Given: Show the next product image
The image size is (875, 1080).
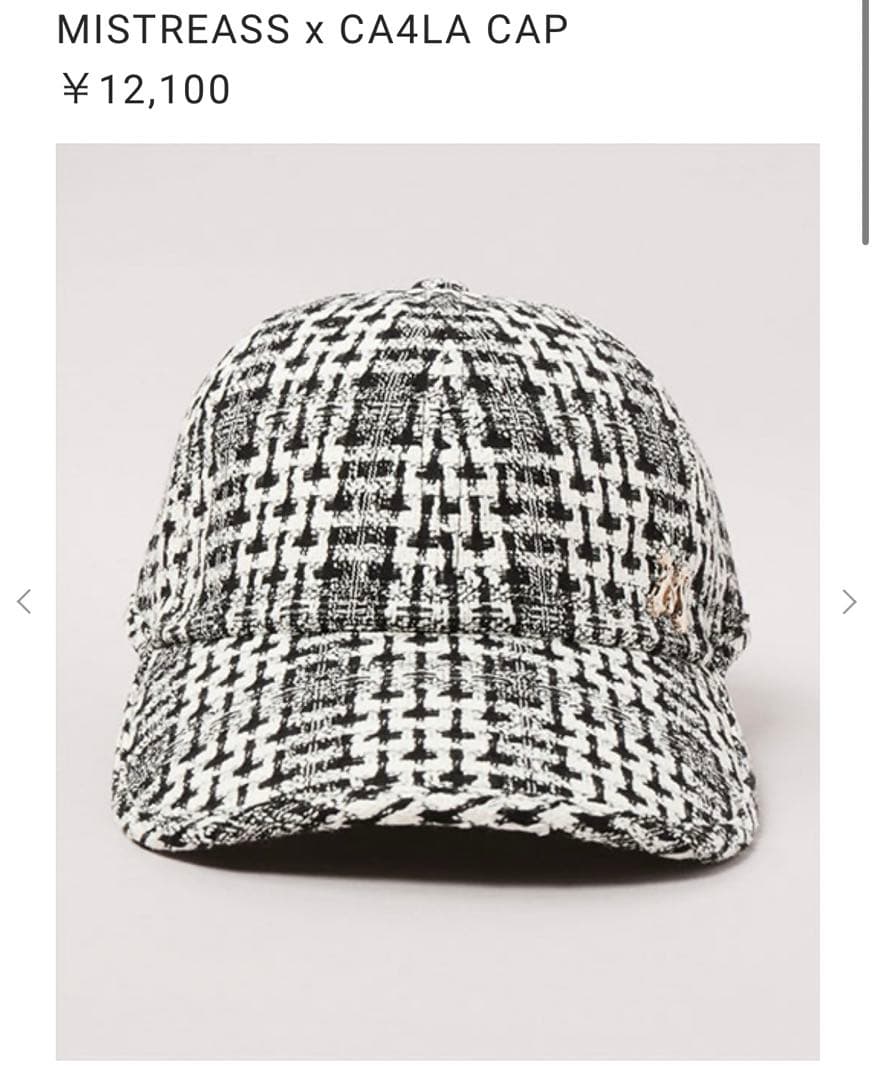Looking at the screenshot, I should tap(849, 601).
